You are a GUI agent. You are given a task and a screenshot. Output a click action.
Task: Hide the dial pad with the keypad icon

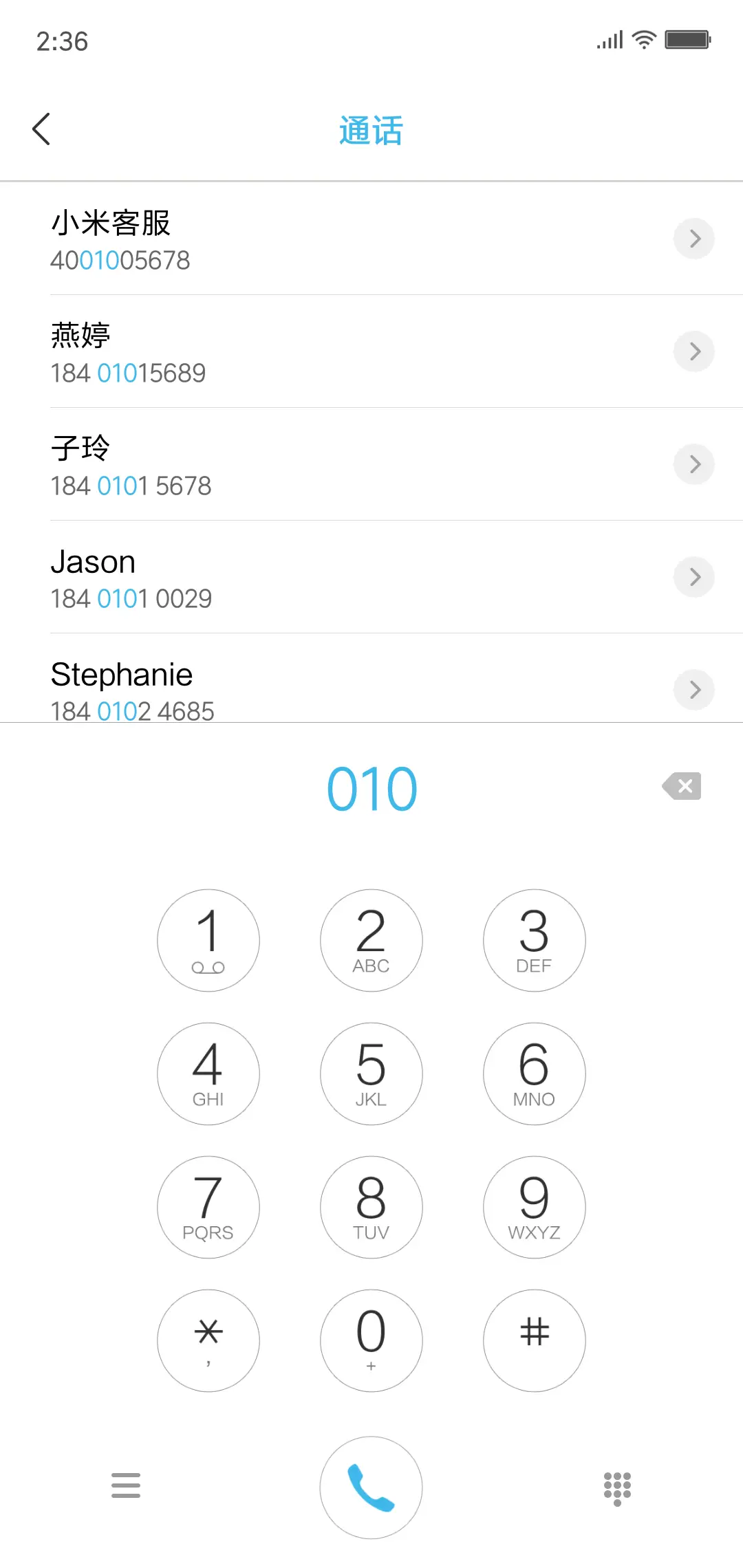(x=617, y=1488)
